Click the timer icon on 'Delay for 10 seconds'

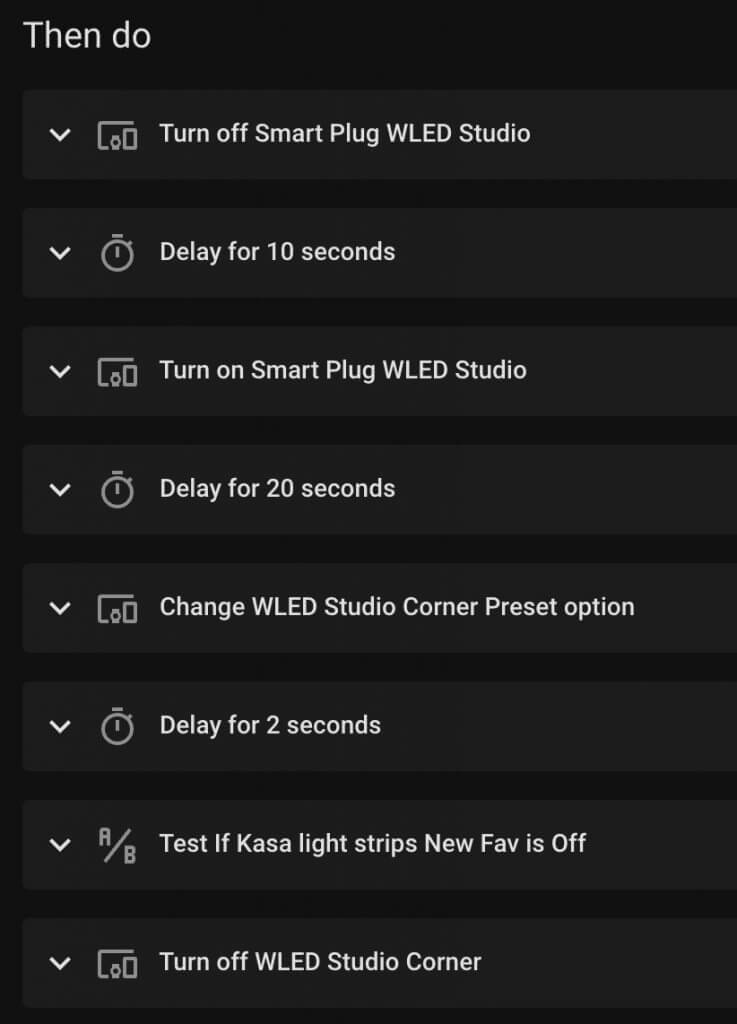point(117,253)
